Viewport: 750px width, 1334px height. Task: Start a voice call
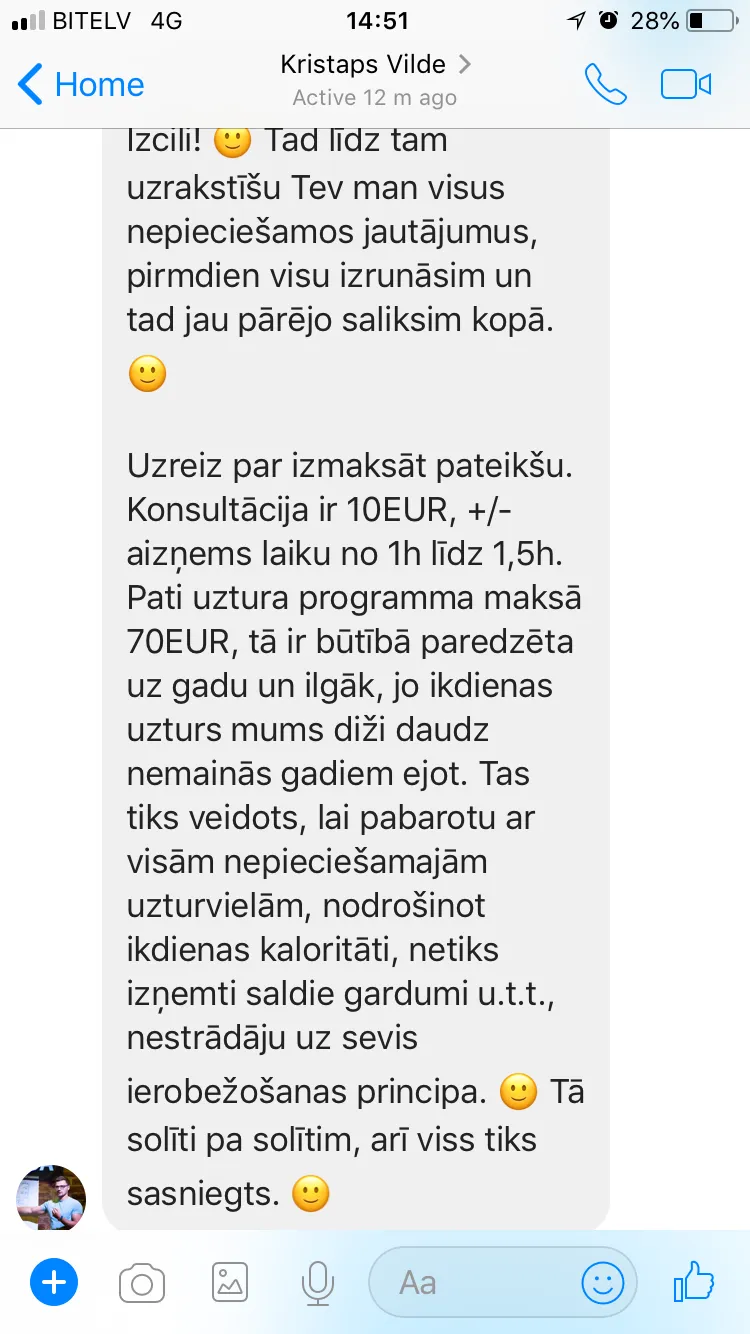coord(606,85)
